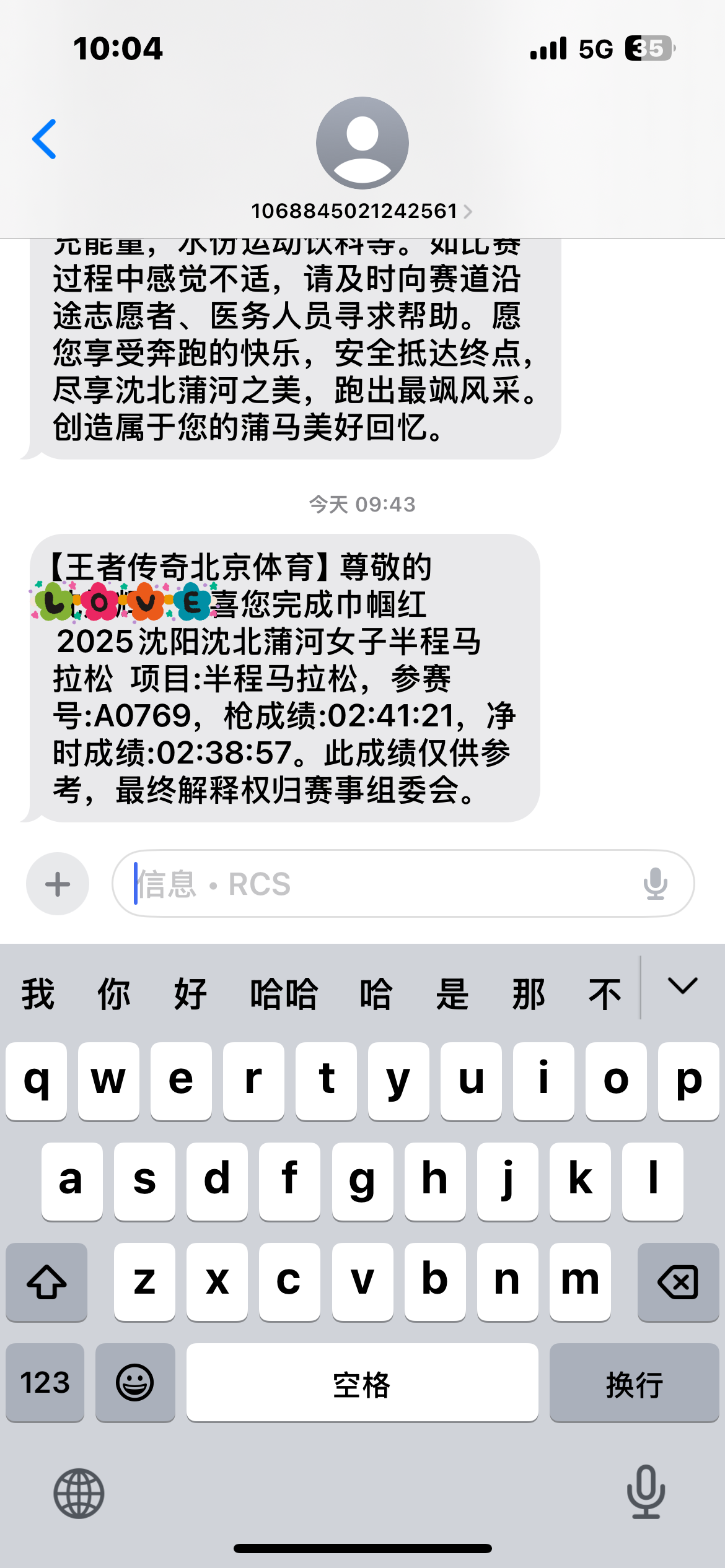Go back to the messages list

pos(44,139)
